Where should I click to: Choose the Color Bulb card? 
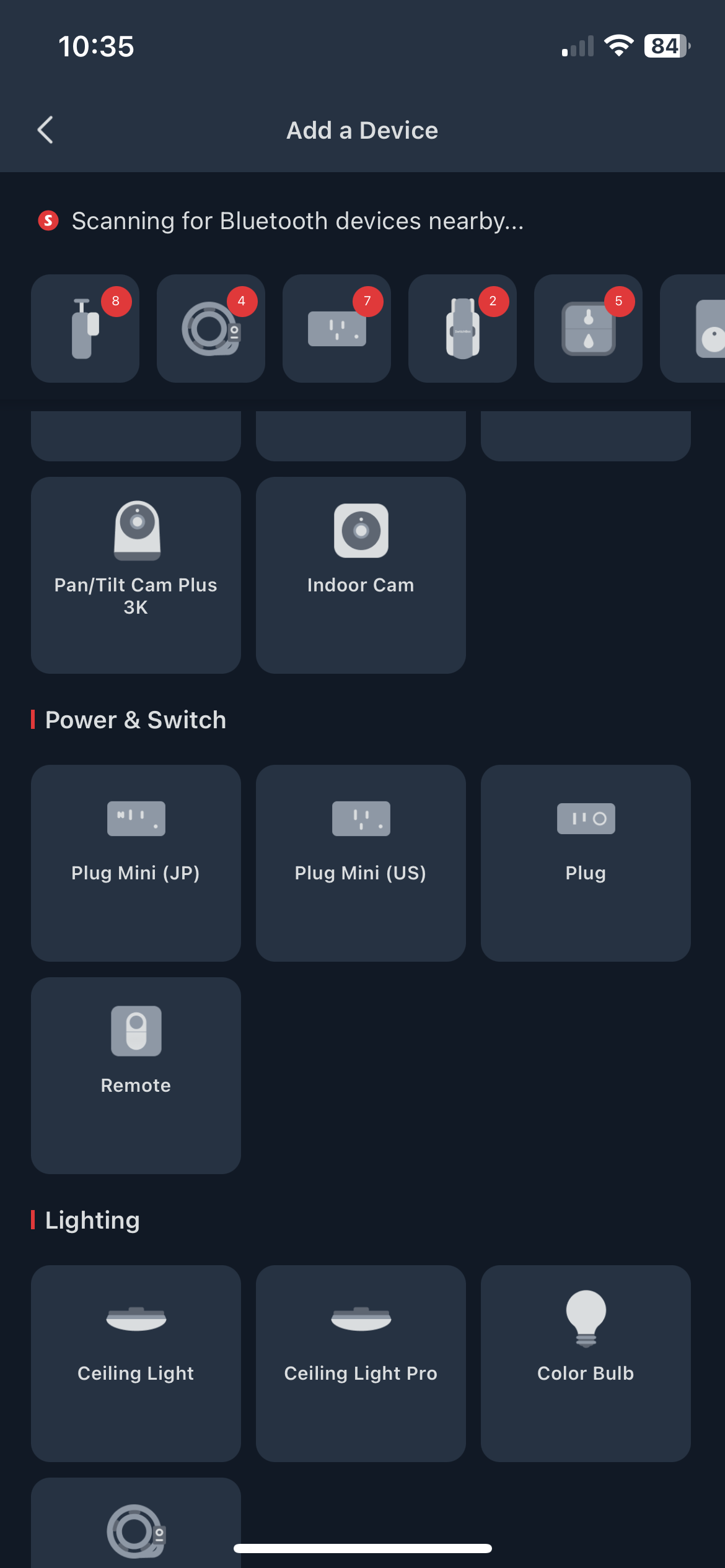586,1363
